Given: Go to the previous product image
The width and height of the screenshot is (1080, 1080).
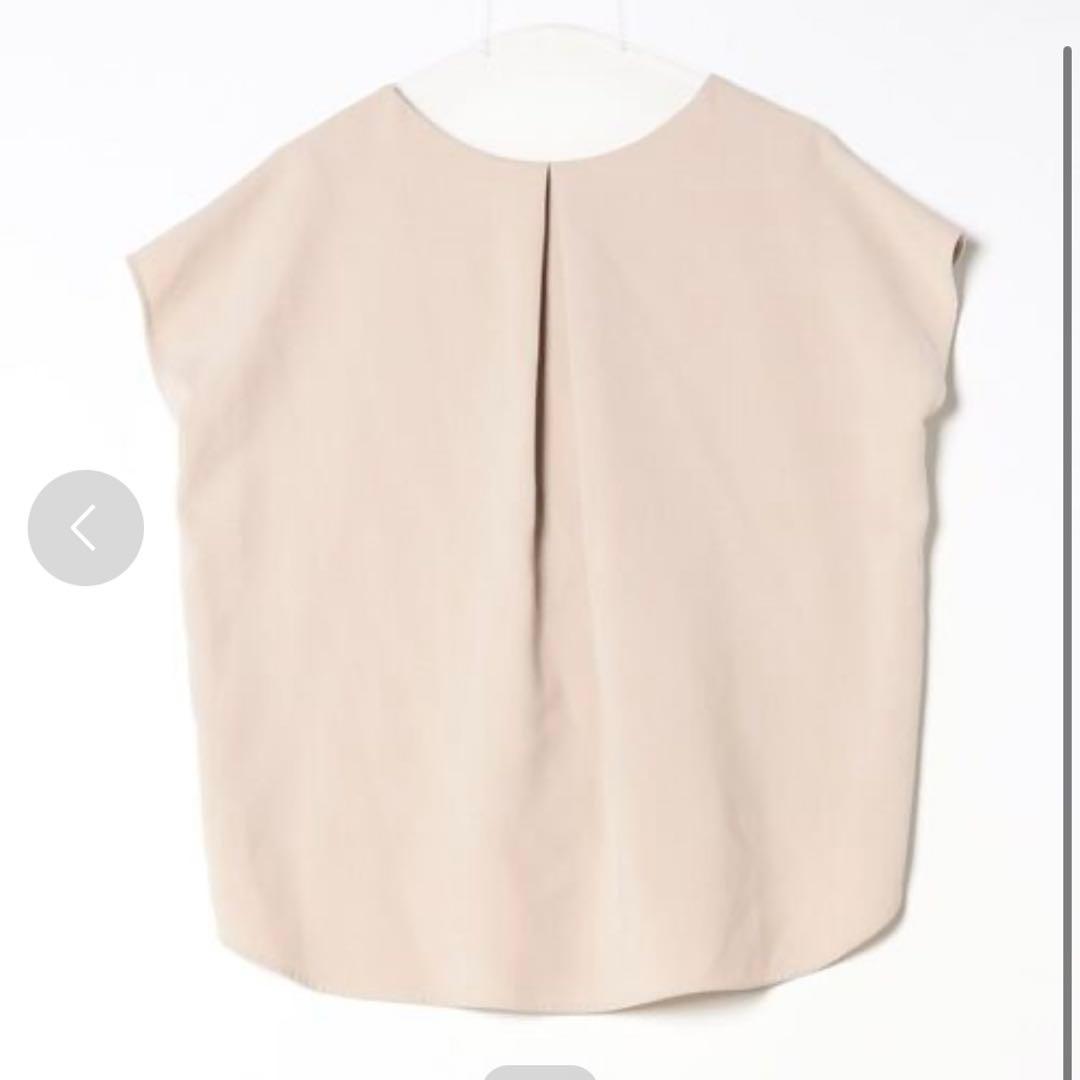Looking at the screenshot, I should click(86, 527).
